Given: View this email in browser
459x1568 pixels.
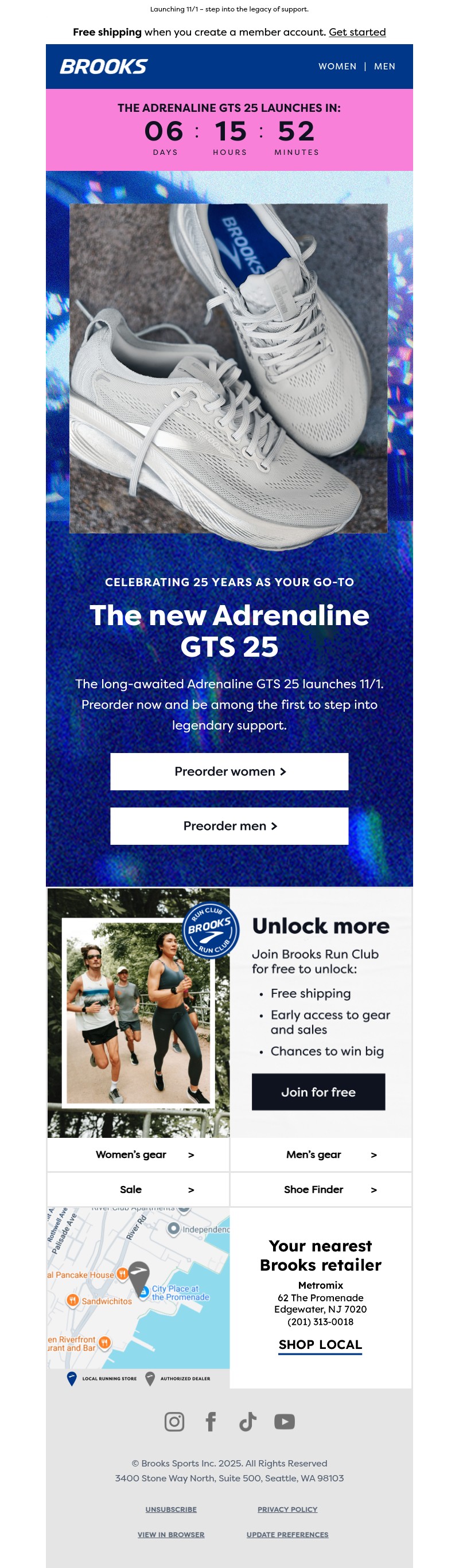Looking at the screenshot, I should pyautogui.click(x=170, y=1534).
